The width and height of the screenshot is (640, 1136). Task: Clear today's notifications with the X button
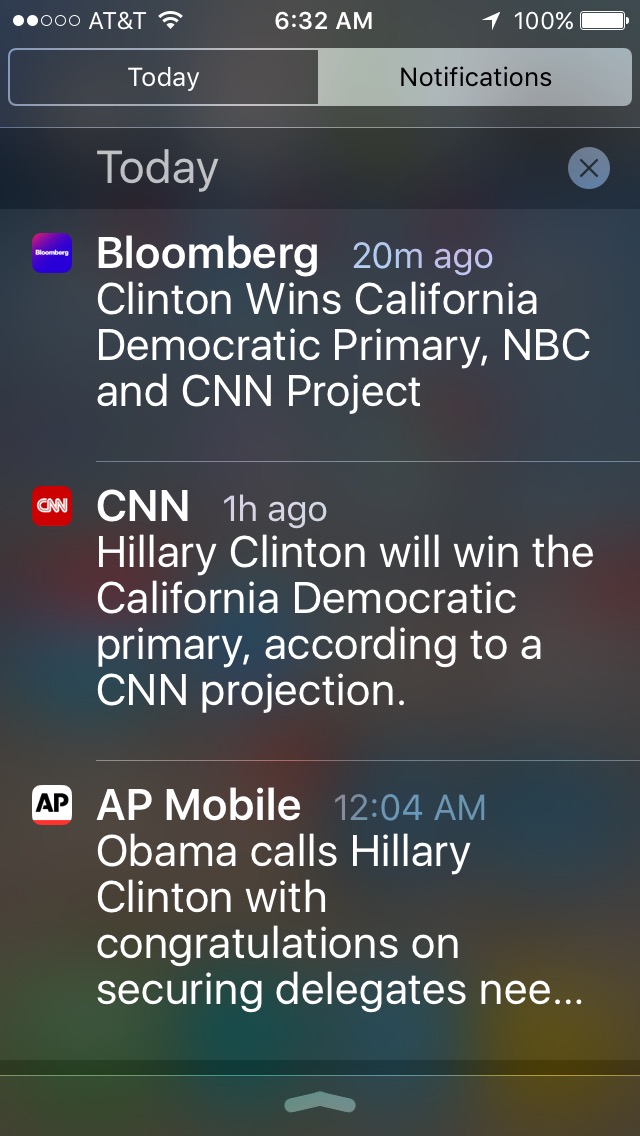click(x=589, y=168)
